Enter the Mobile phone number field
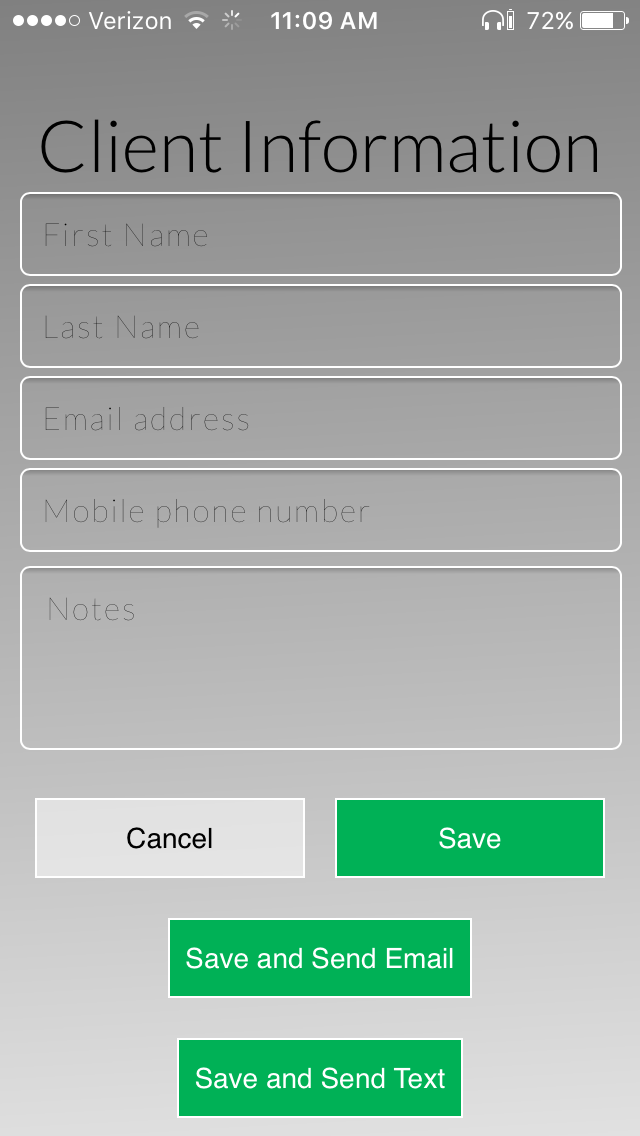640x1136 pixels. click(320, 510)
